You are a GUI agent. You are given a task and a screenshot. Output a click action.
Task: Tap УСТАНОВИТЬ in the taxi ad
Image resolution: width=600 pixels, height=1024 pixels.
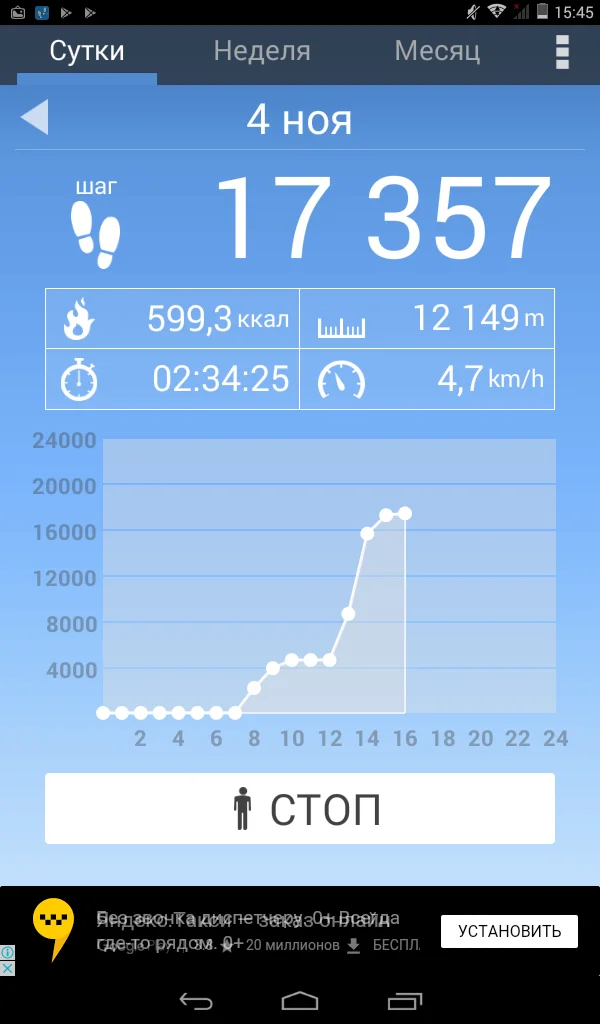(x=509, y=931)
